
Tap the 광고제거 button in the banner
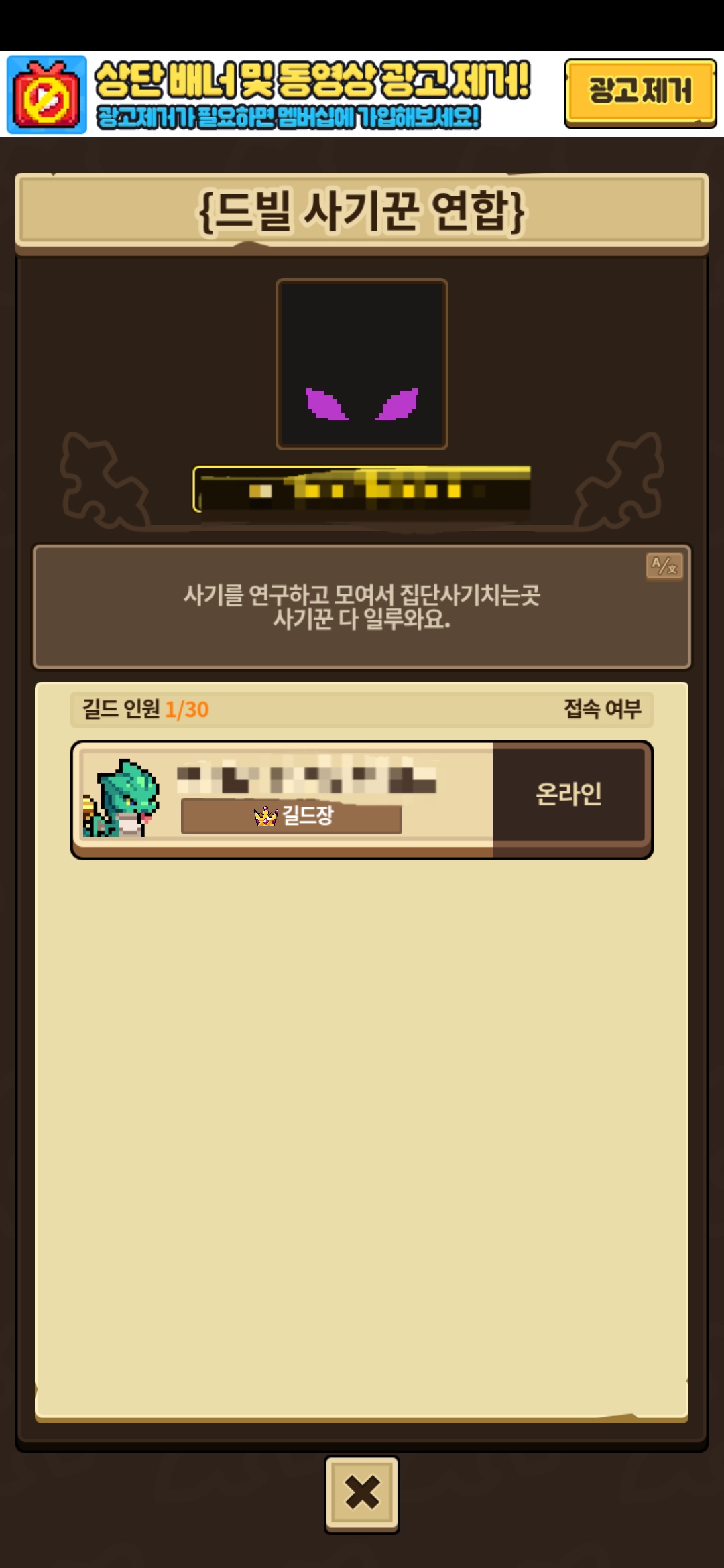pos(640,92)
